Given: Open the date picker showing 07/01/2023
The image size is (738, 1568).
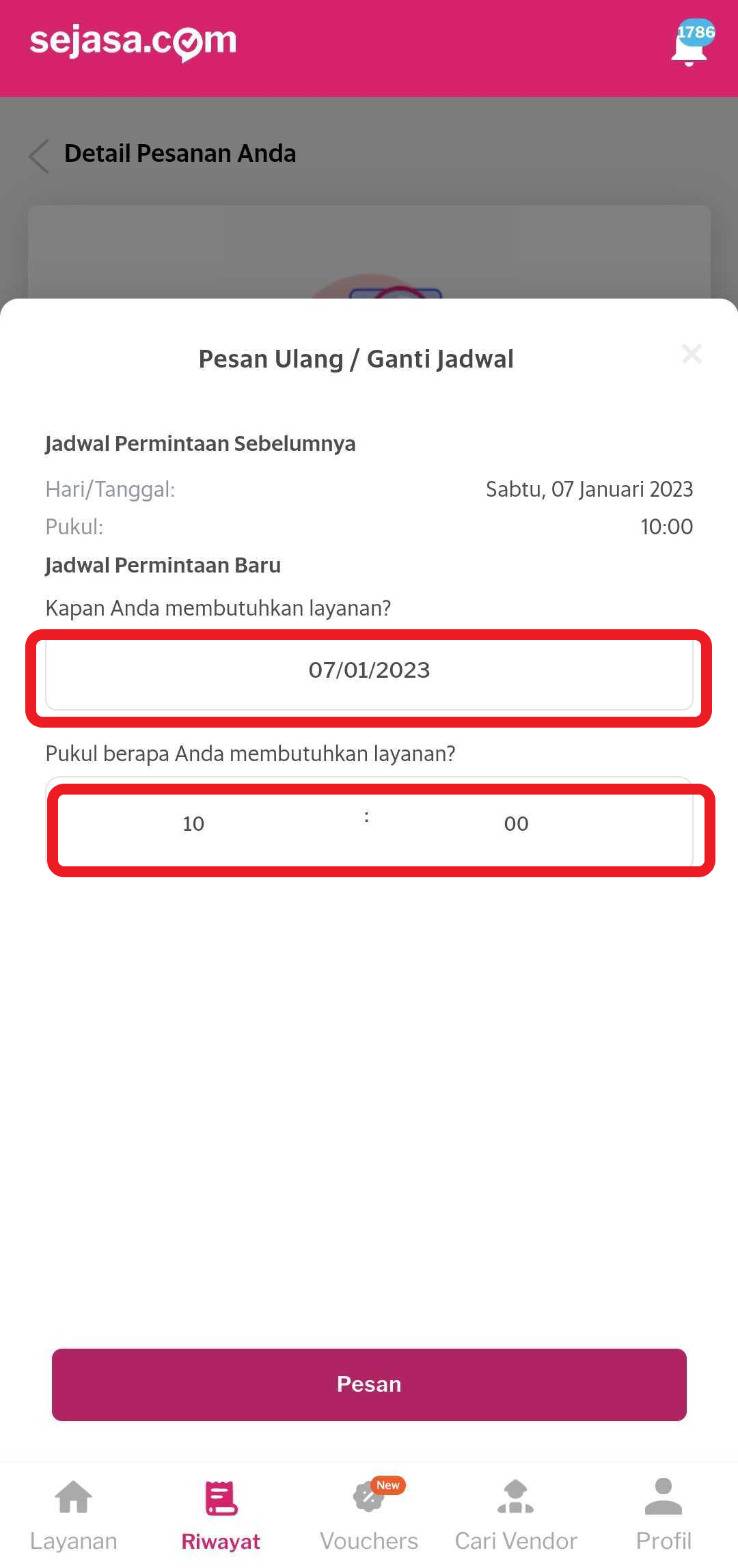Looking at the screenshot, I should click(x=369, y=671).
